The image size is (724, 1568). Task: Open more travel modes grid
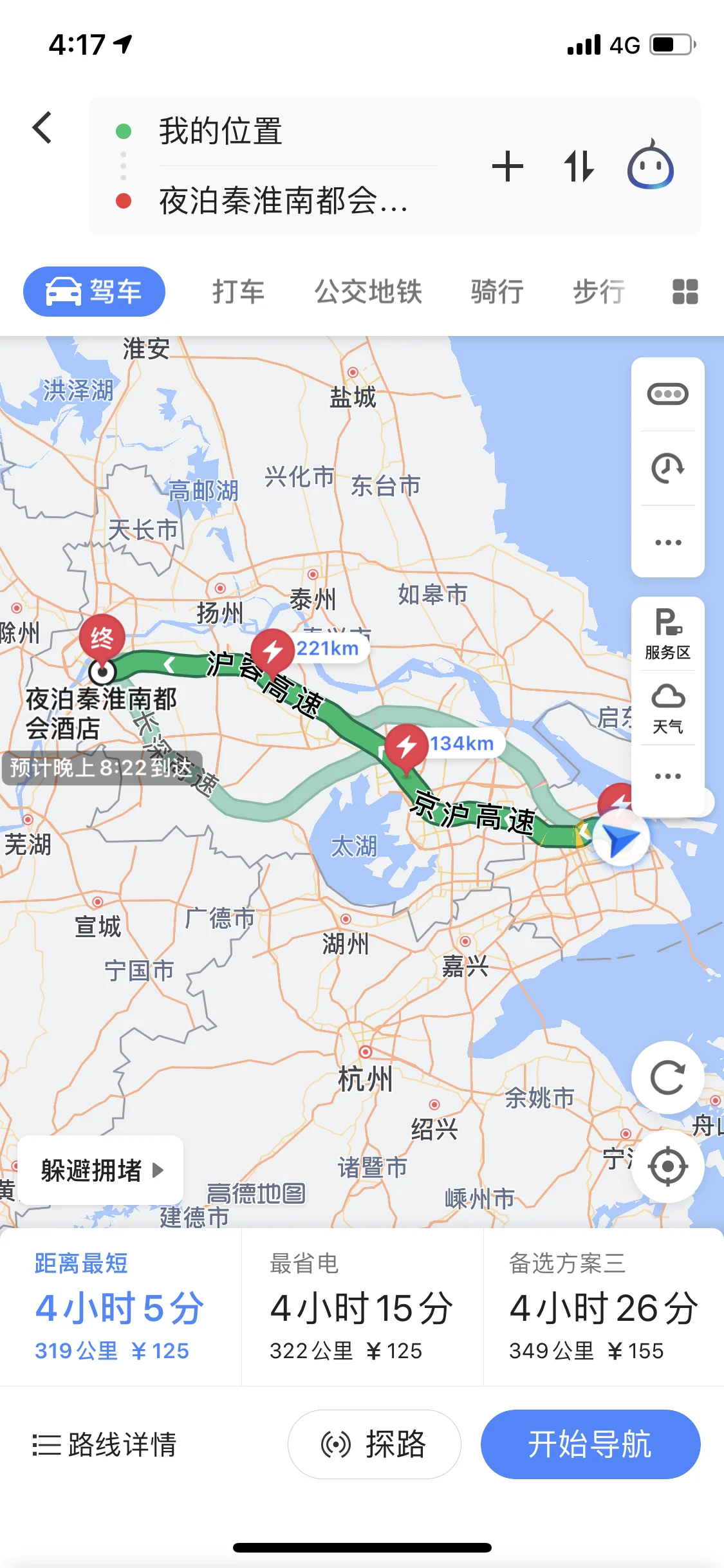point(685,292)
